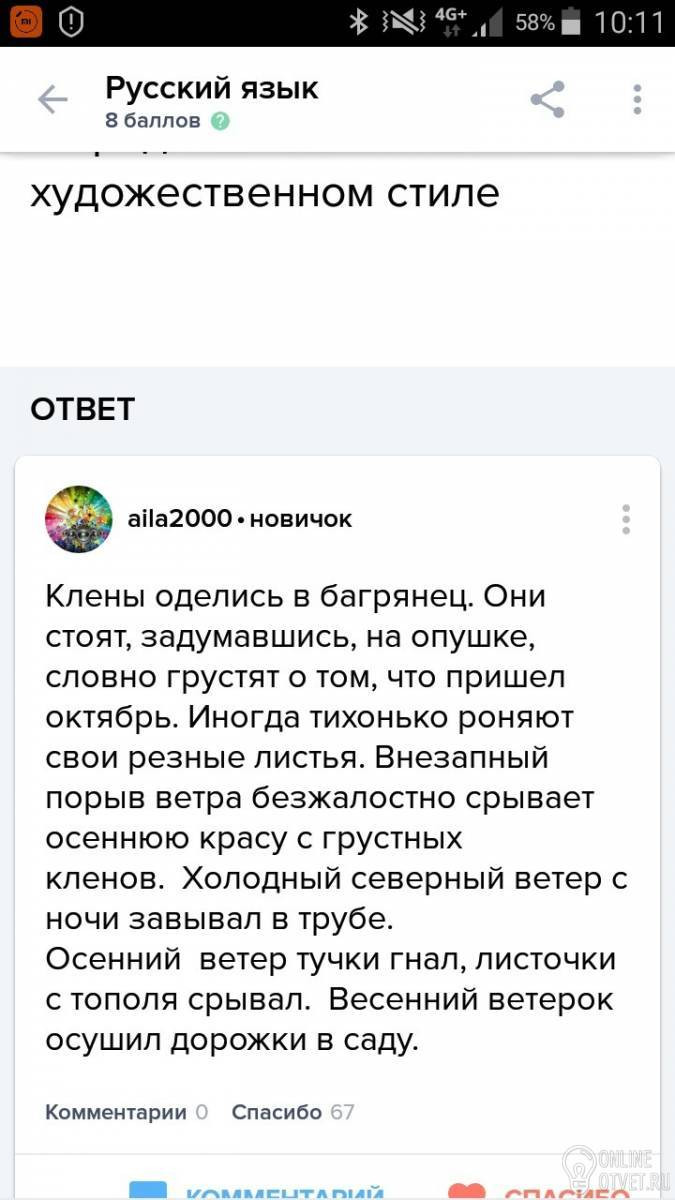Viewport: 675px width, 1200px height.
Task: Tap Спасибо 67 under the answer
Action: pyautogui.click(x=292, y=1112)
